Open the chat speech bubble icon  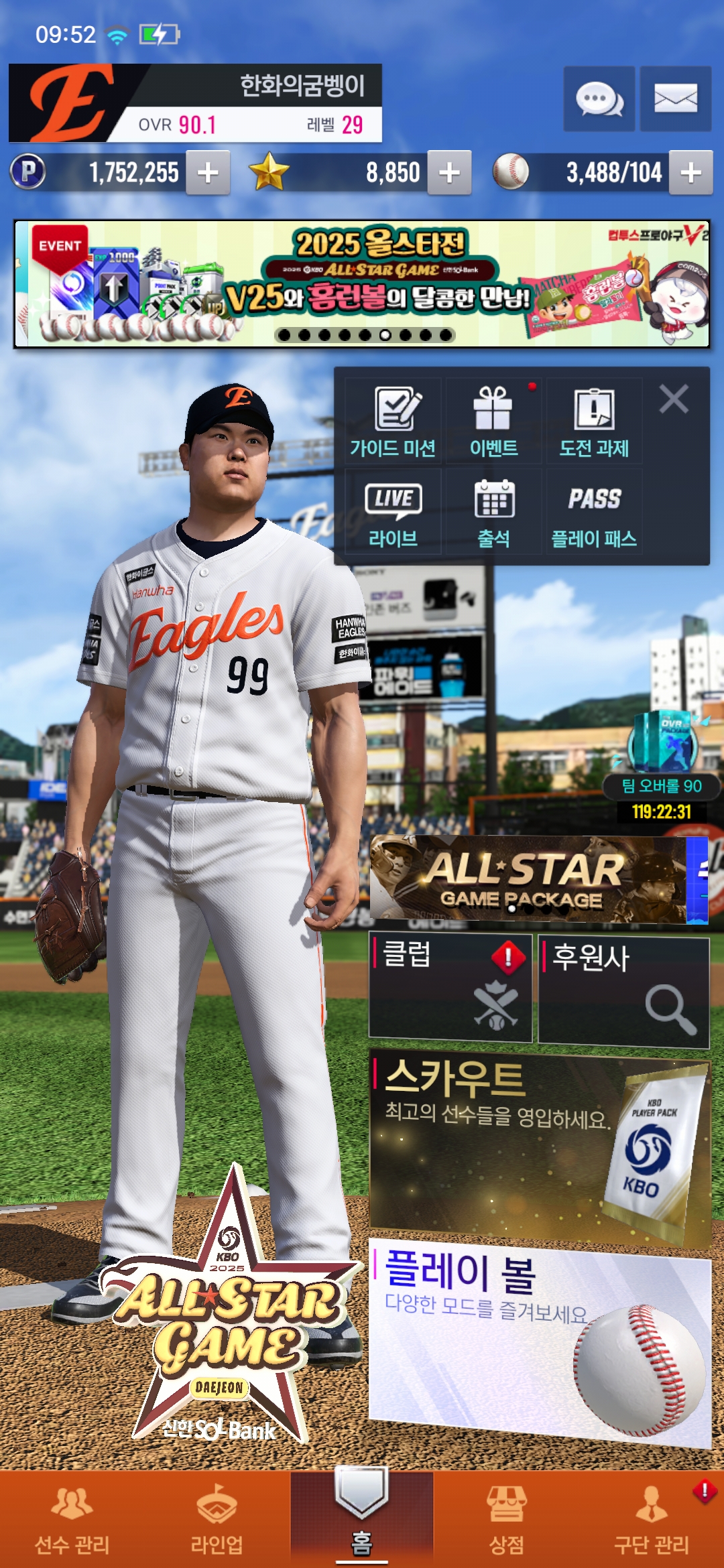coord(599,99)
